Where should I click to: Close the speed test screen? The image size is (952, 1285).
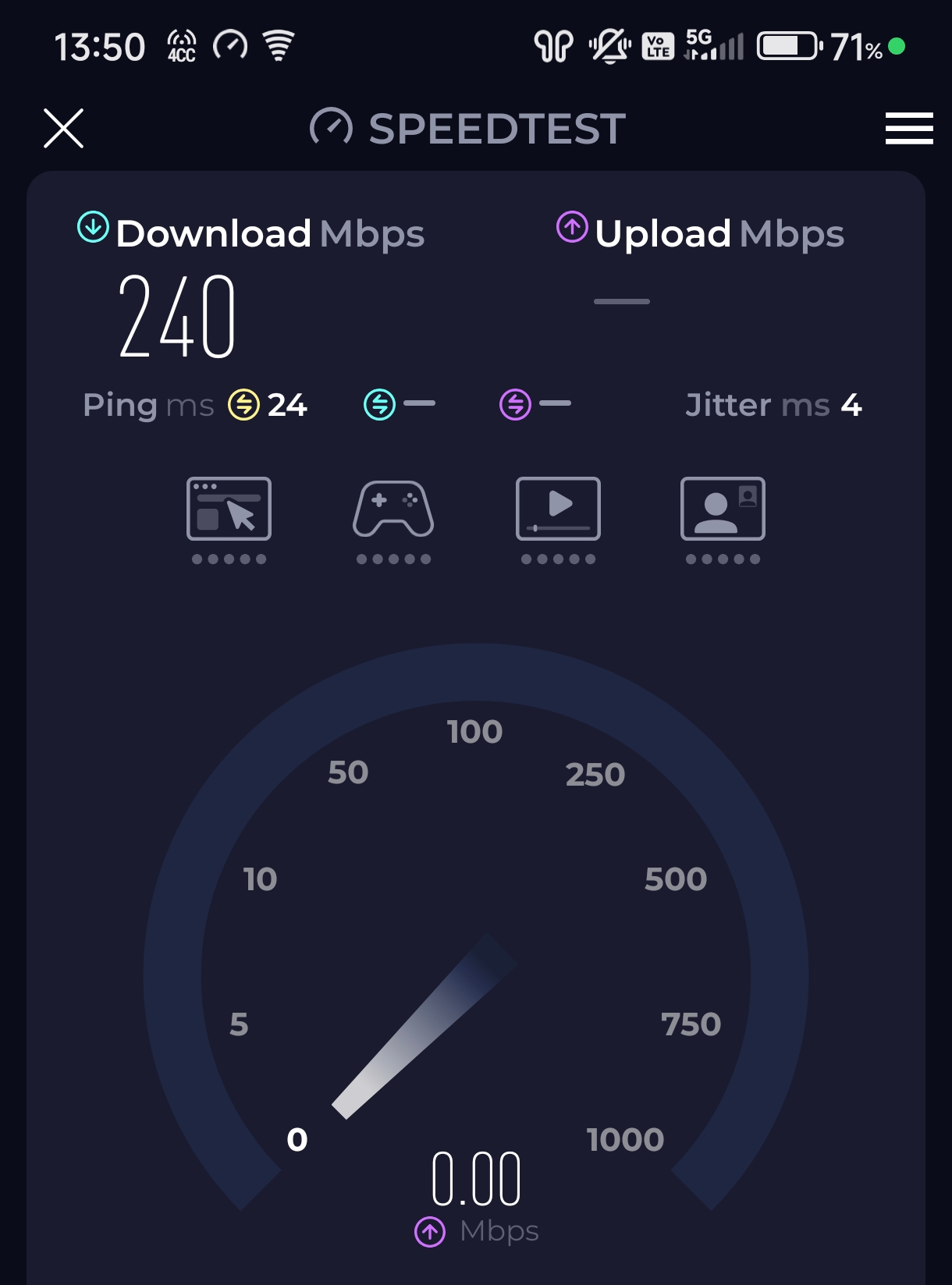63,129
